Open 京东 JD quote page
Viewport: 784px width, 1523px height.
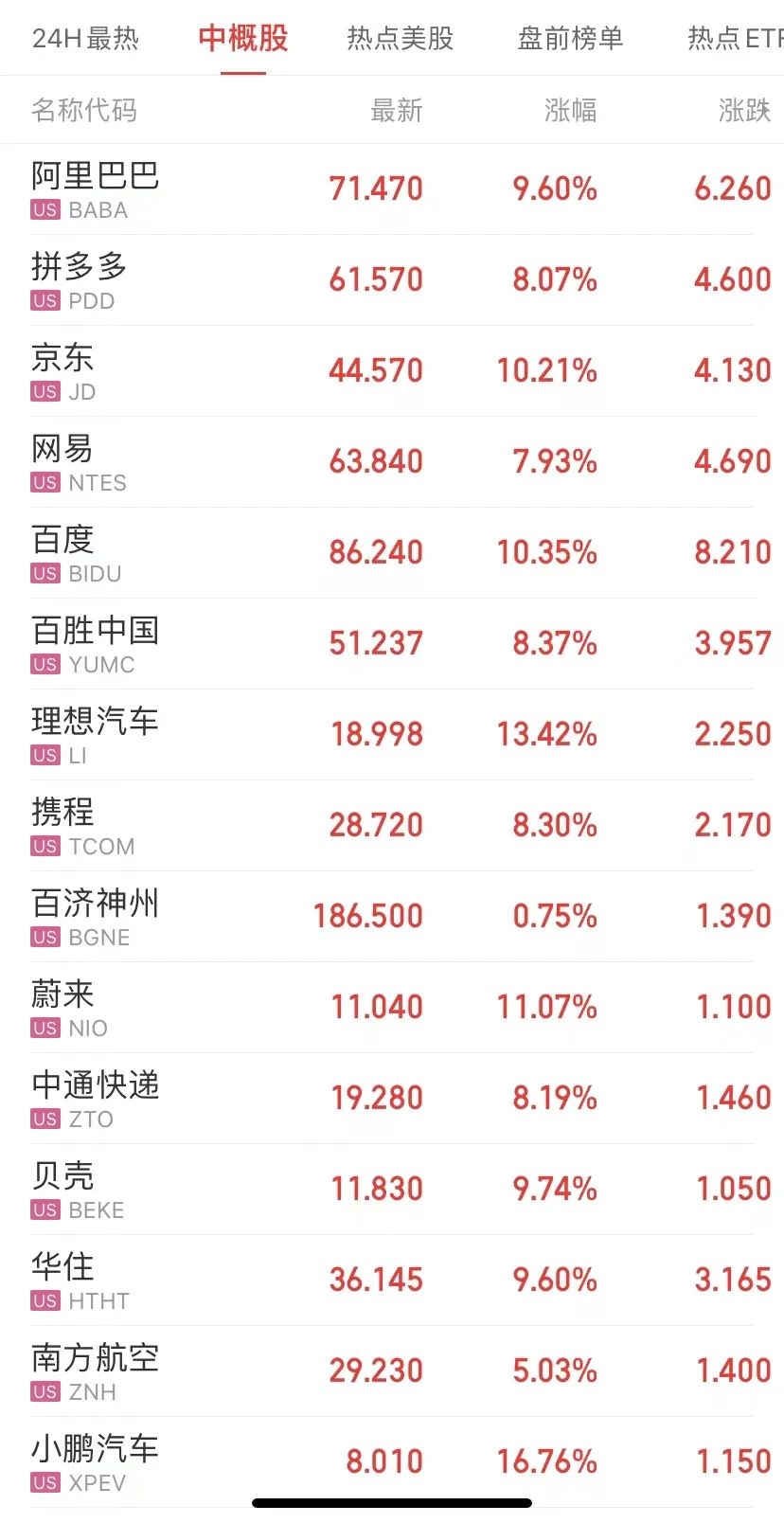click(x=392, y=371)
